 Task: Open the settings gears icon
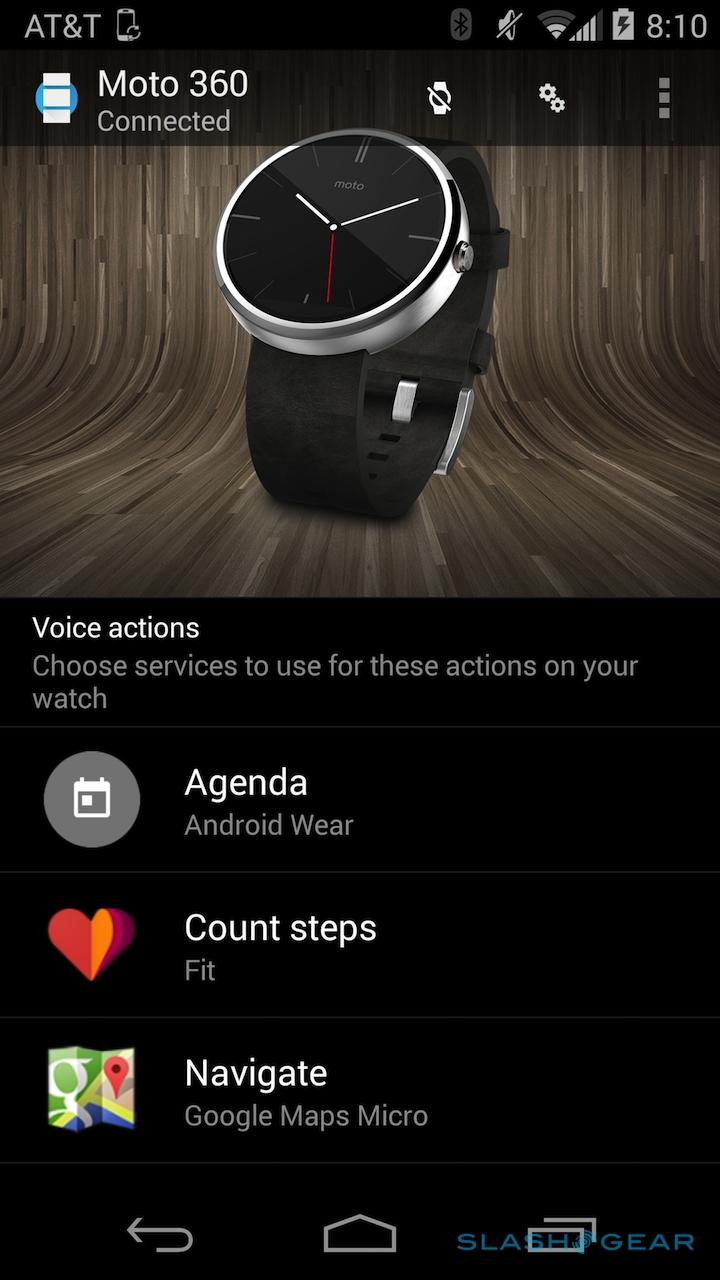(x=552, y=98)
